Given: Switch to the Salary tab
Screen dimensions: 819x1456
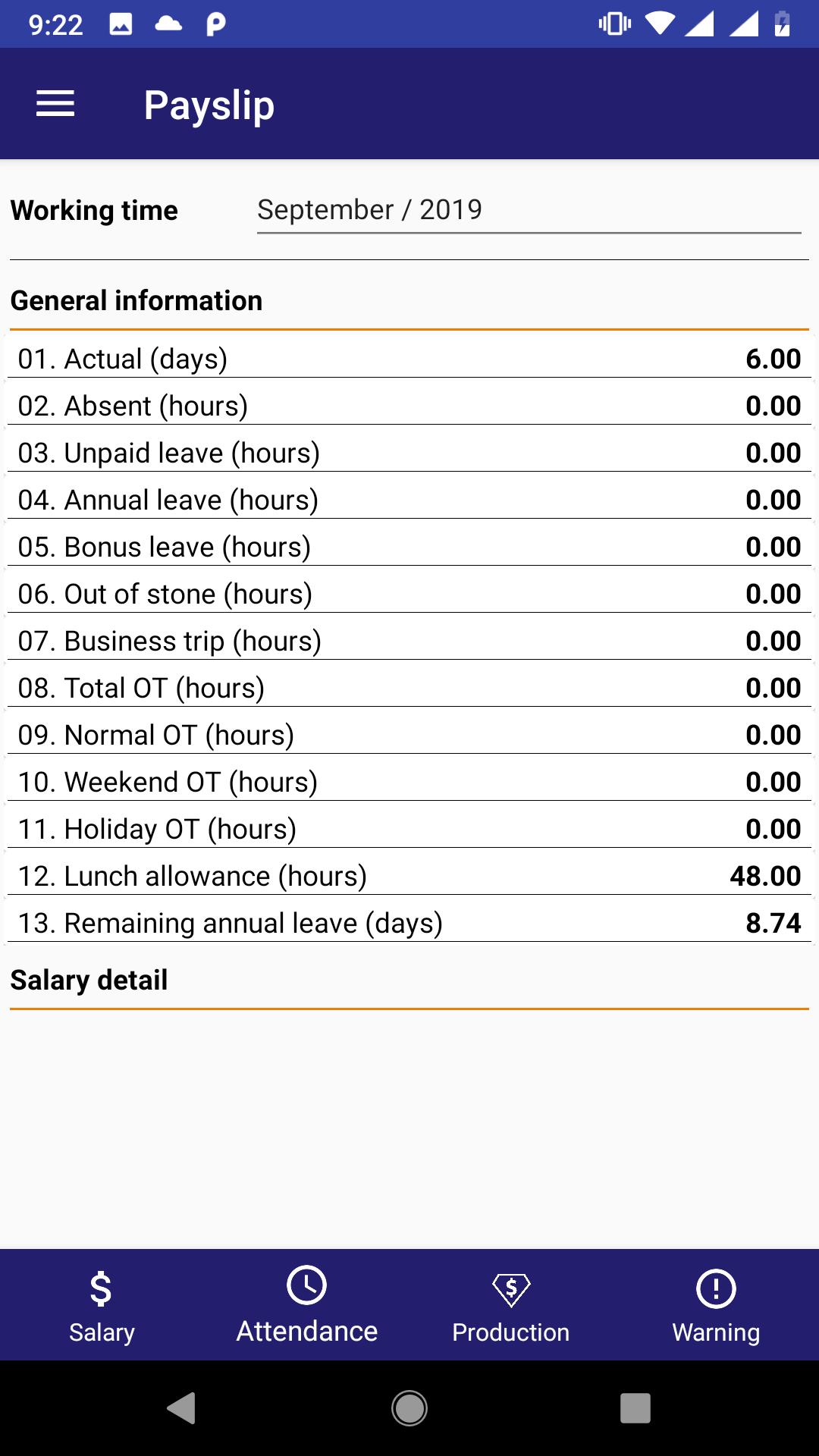Looking at the screenshot, I should click(x=102, y=1306).
